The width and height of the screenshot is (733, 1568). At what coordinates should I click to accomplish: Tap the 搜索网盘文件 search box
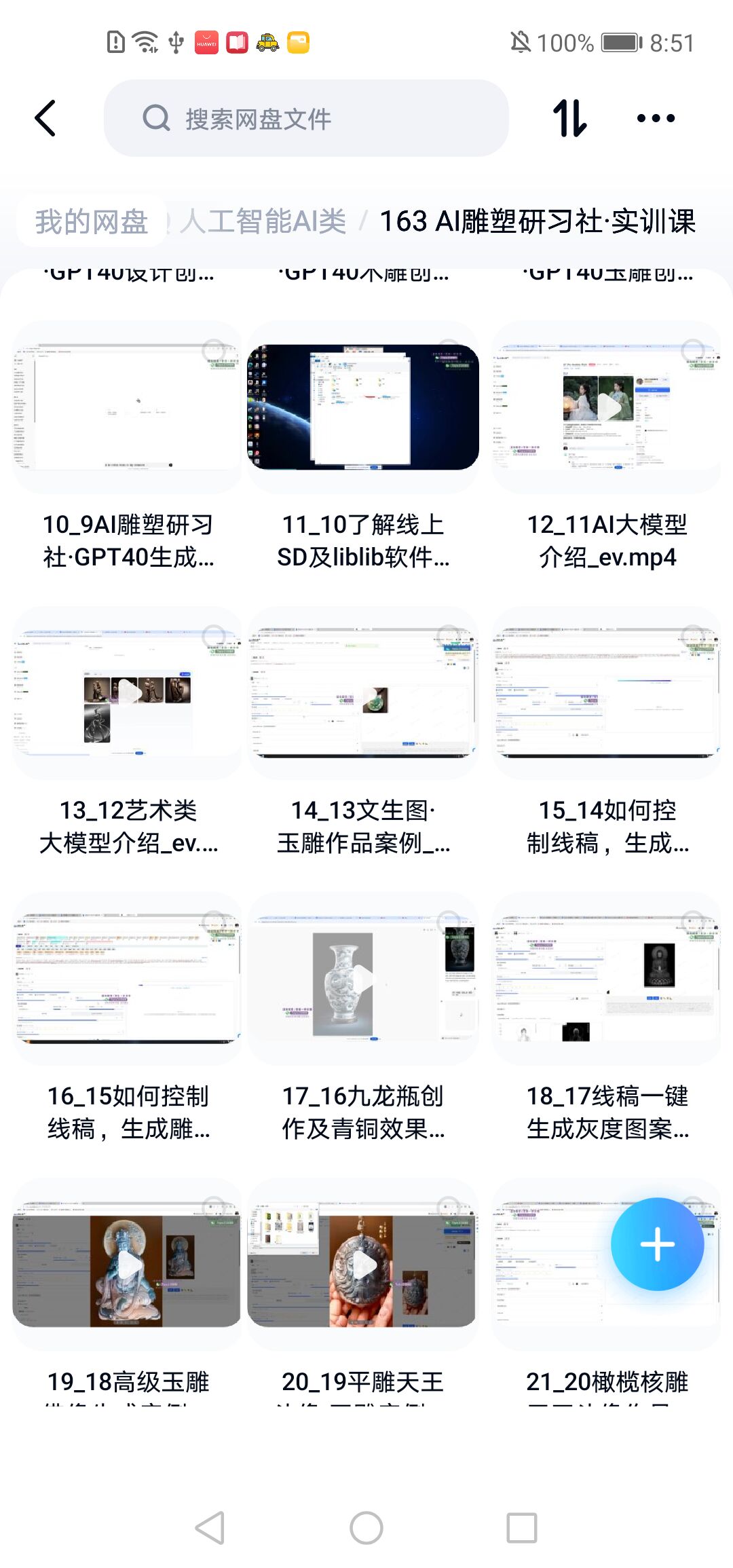[305, 119]
